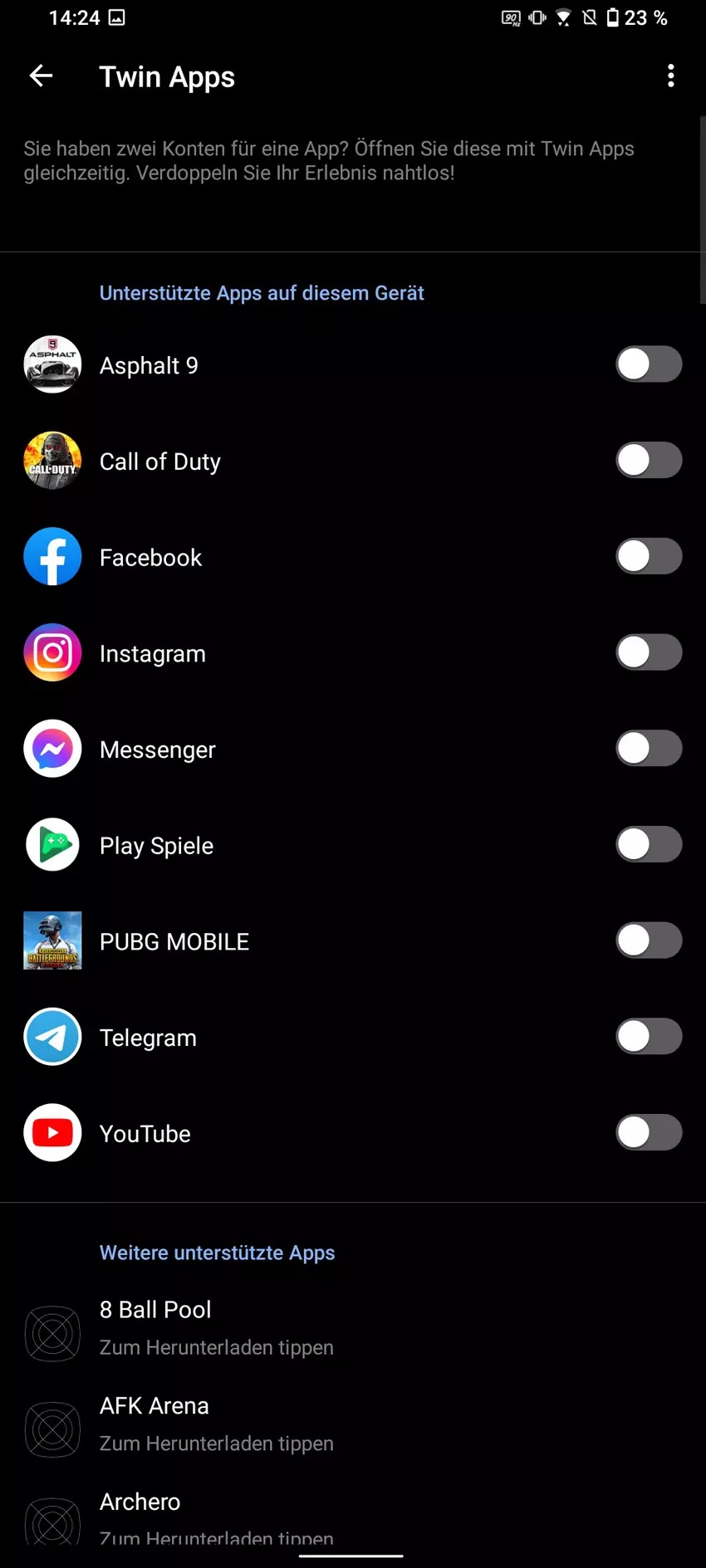
Task: Enable the Twin App toggle for Facebook
Action: (x=649, y=556)
